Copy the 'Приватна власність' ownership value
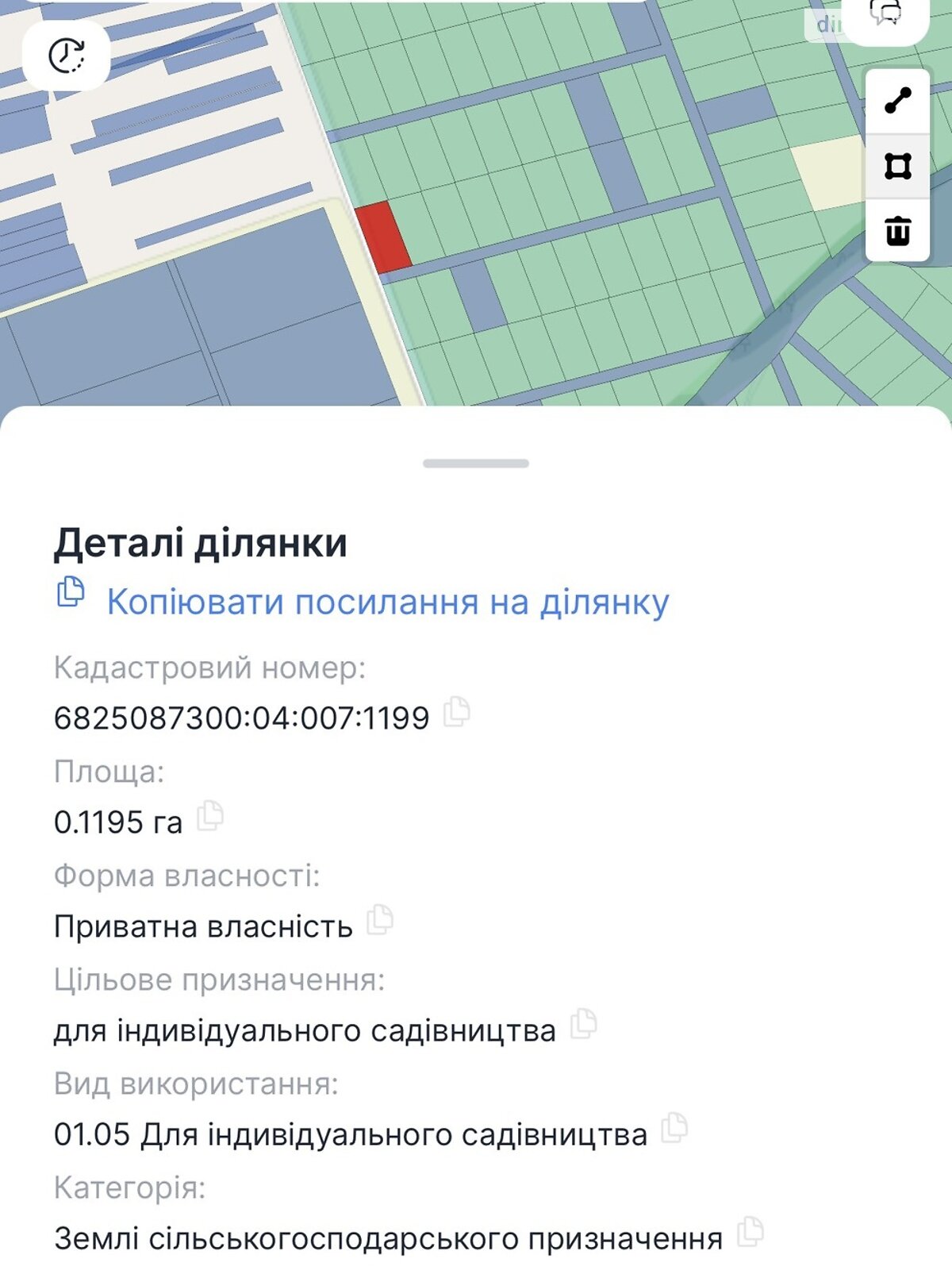Screen dimensions: 952x1270 380,920
